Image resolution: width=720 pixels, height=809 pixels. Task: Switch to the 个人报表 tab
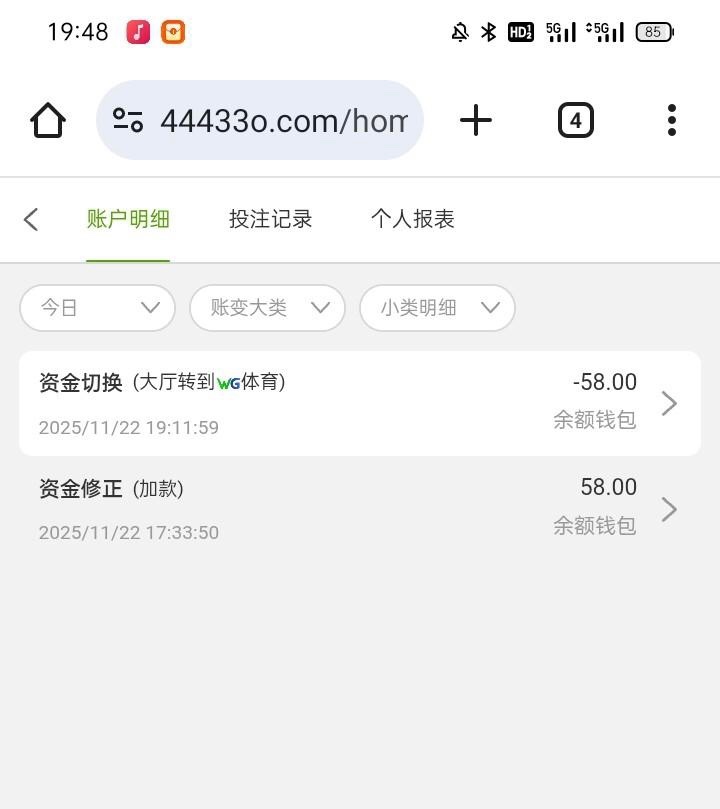tap(412, 219)
